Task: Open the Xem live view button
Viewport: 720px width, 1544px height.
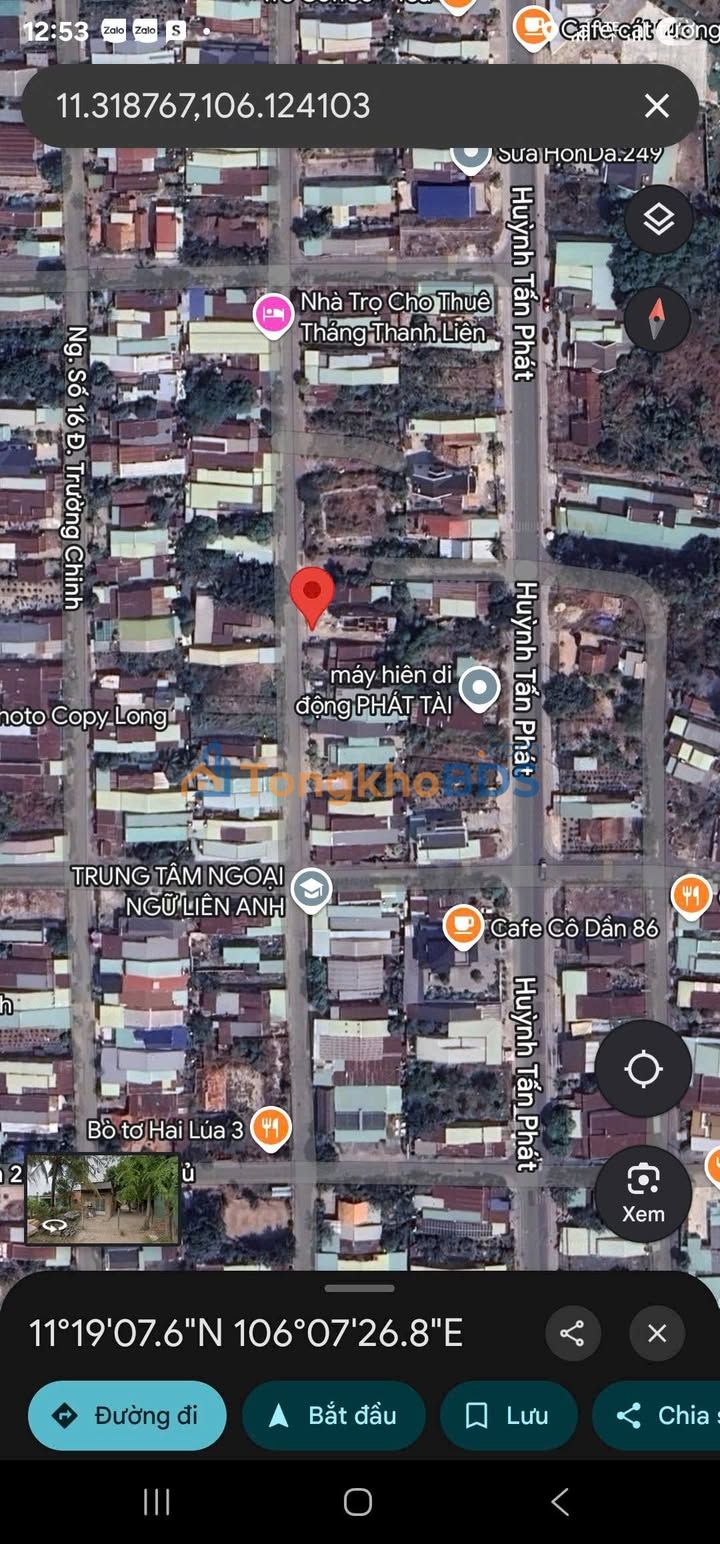Action: (643, 1193)
